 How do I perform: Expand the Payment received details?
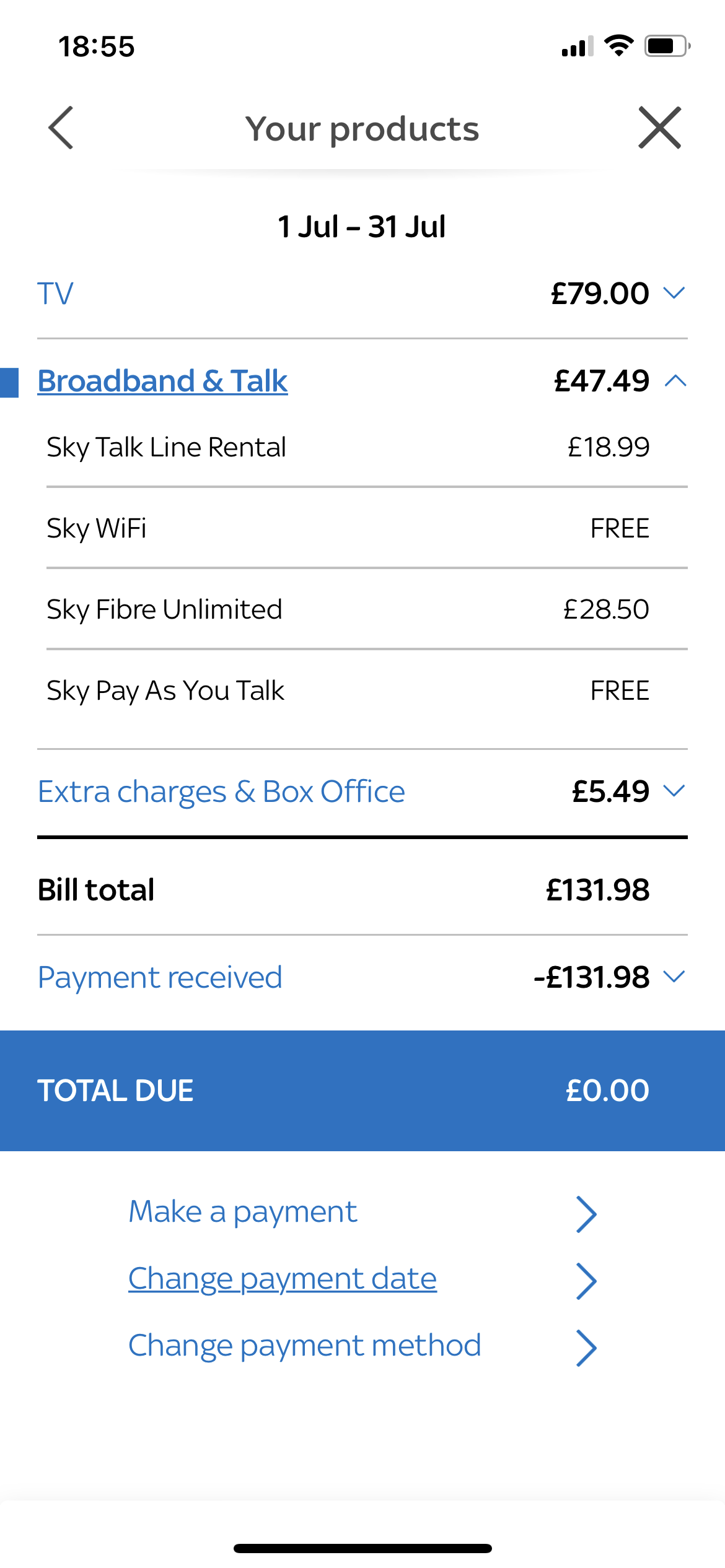[x=675, y=977]
